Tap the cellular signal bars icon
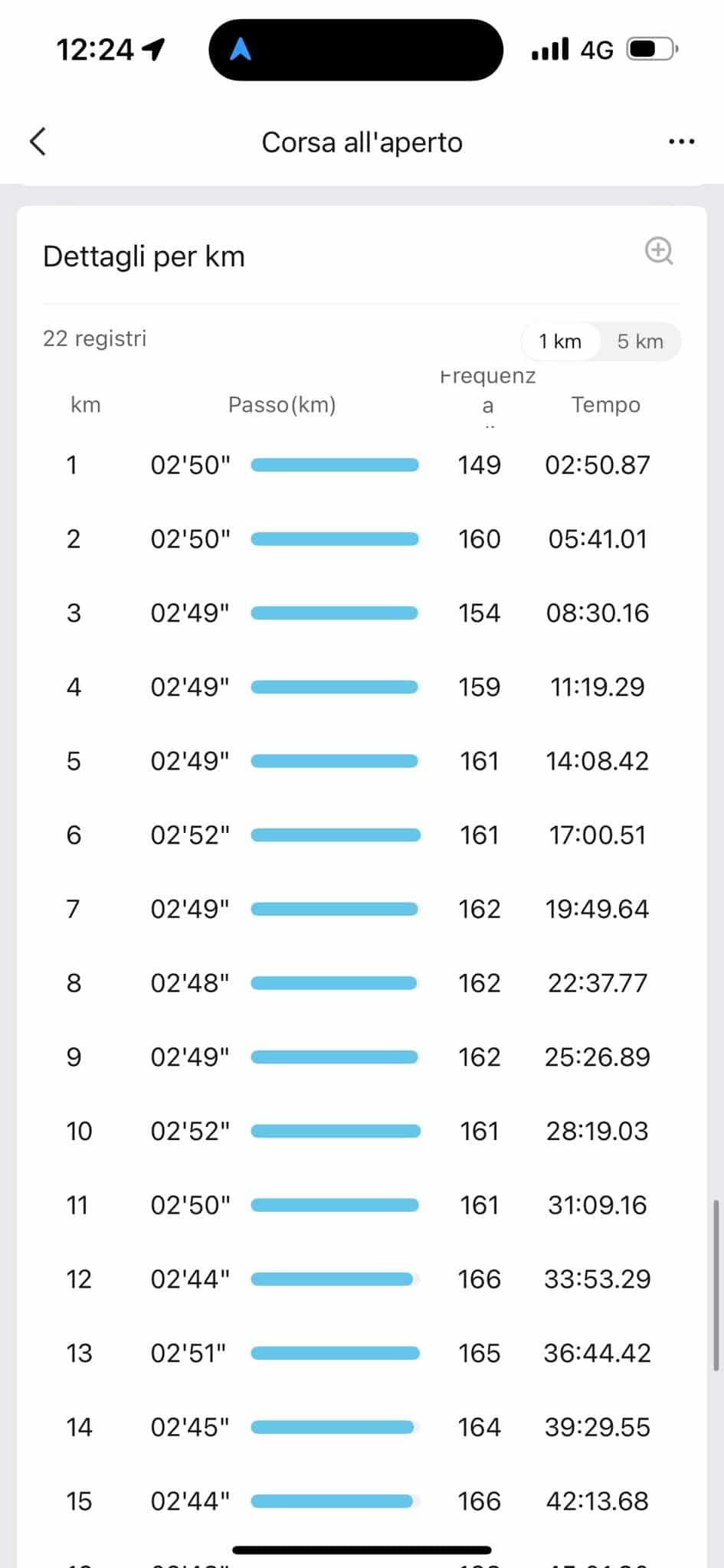 (x=549, y=48)
